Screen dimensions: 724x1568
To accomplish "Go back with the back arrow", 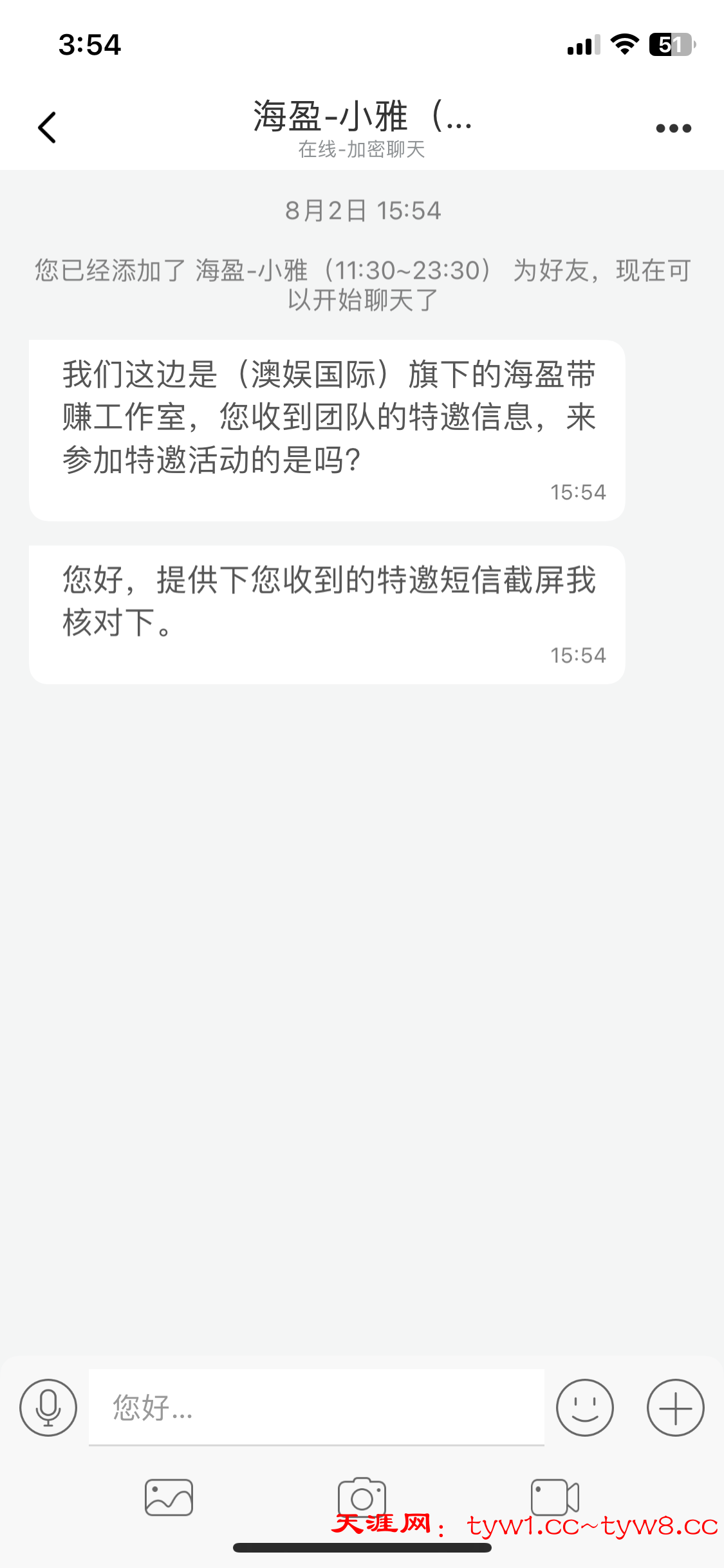I will coord(46,127).
